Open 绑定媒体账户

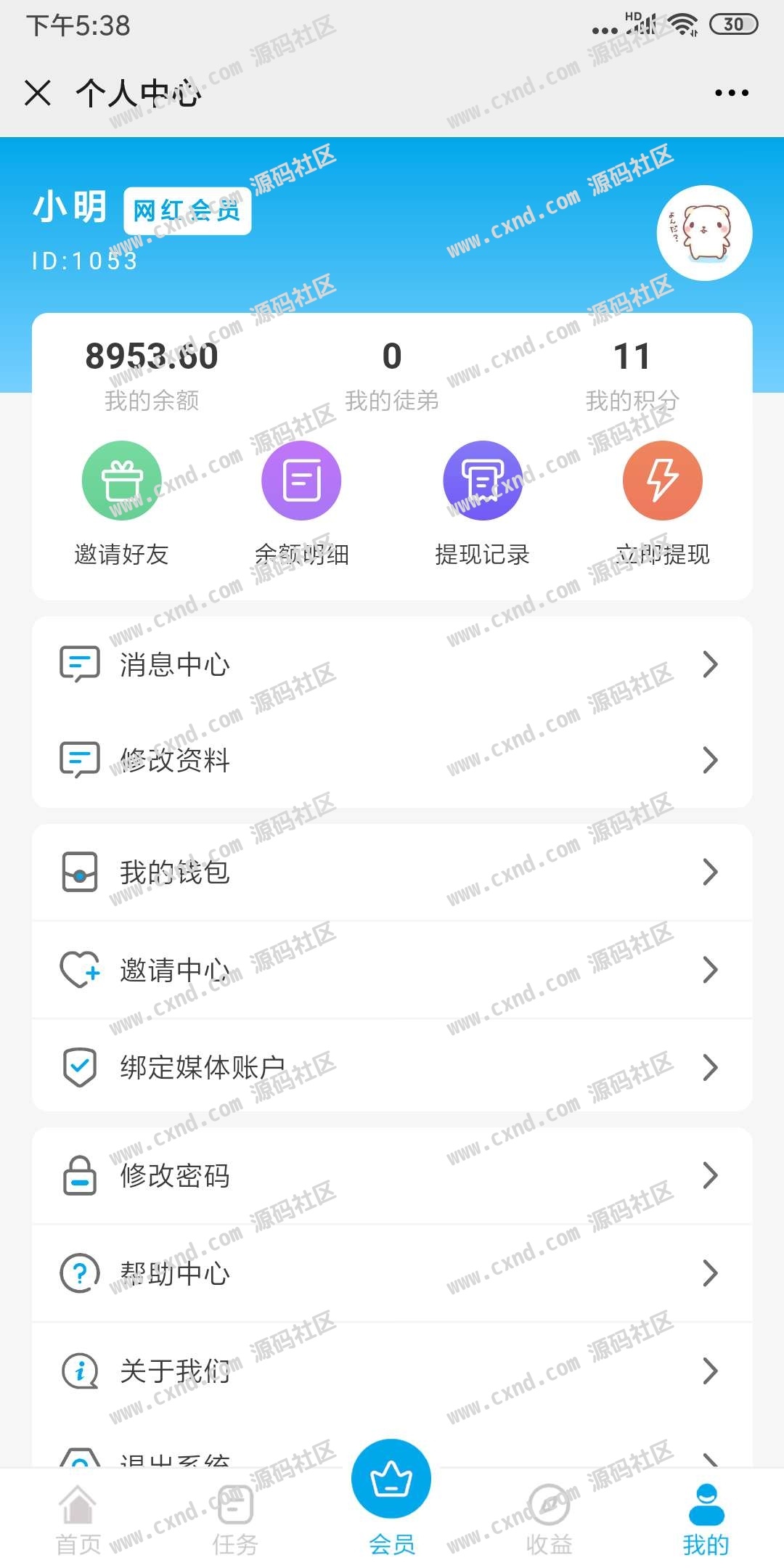click(x=392, y=1067)
